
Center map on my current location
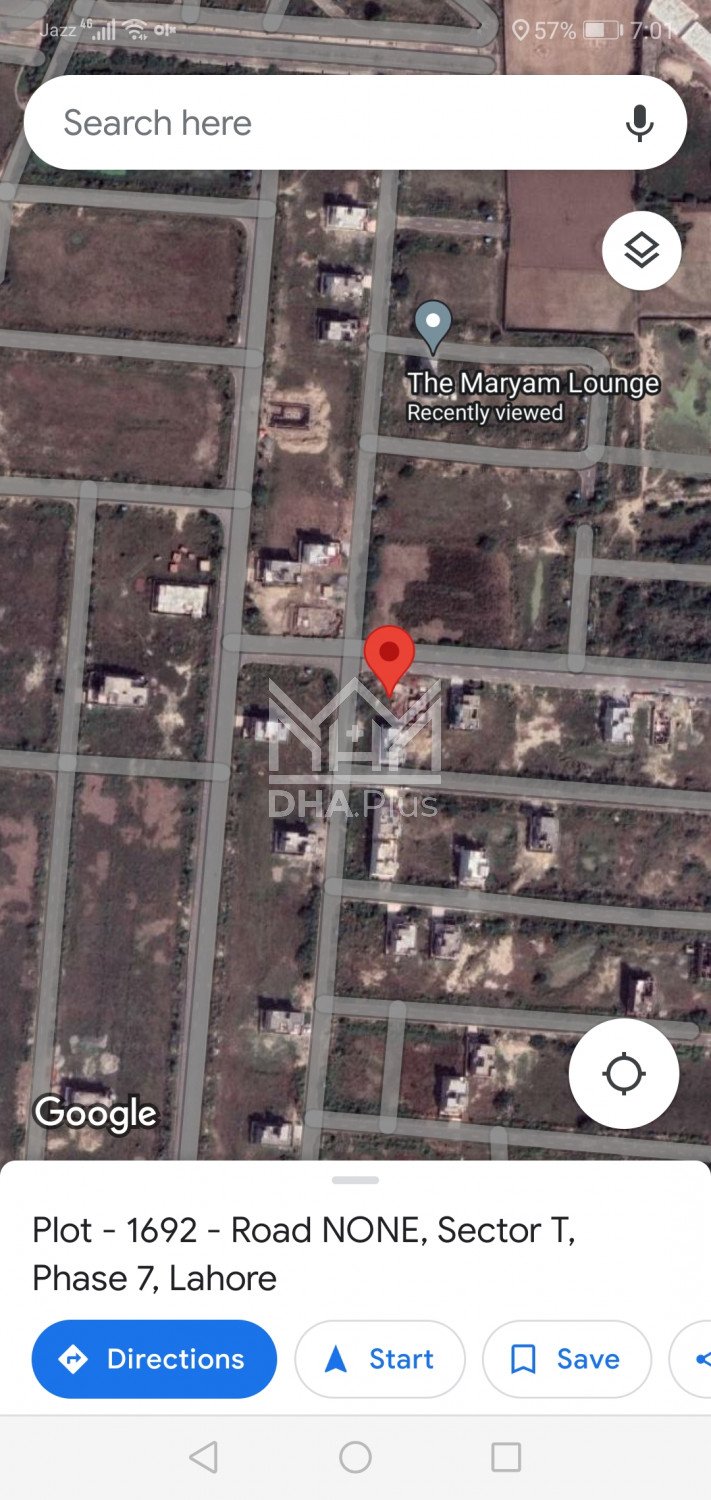624,1074
